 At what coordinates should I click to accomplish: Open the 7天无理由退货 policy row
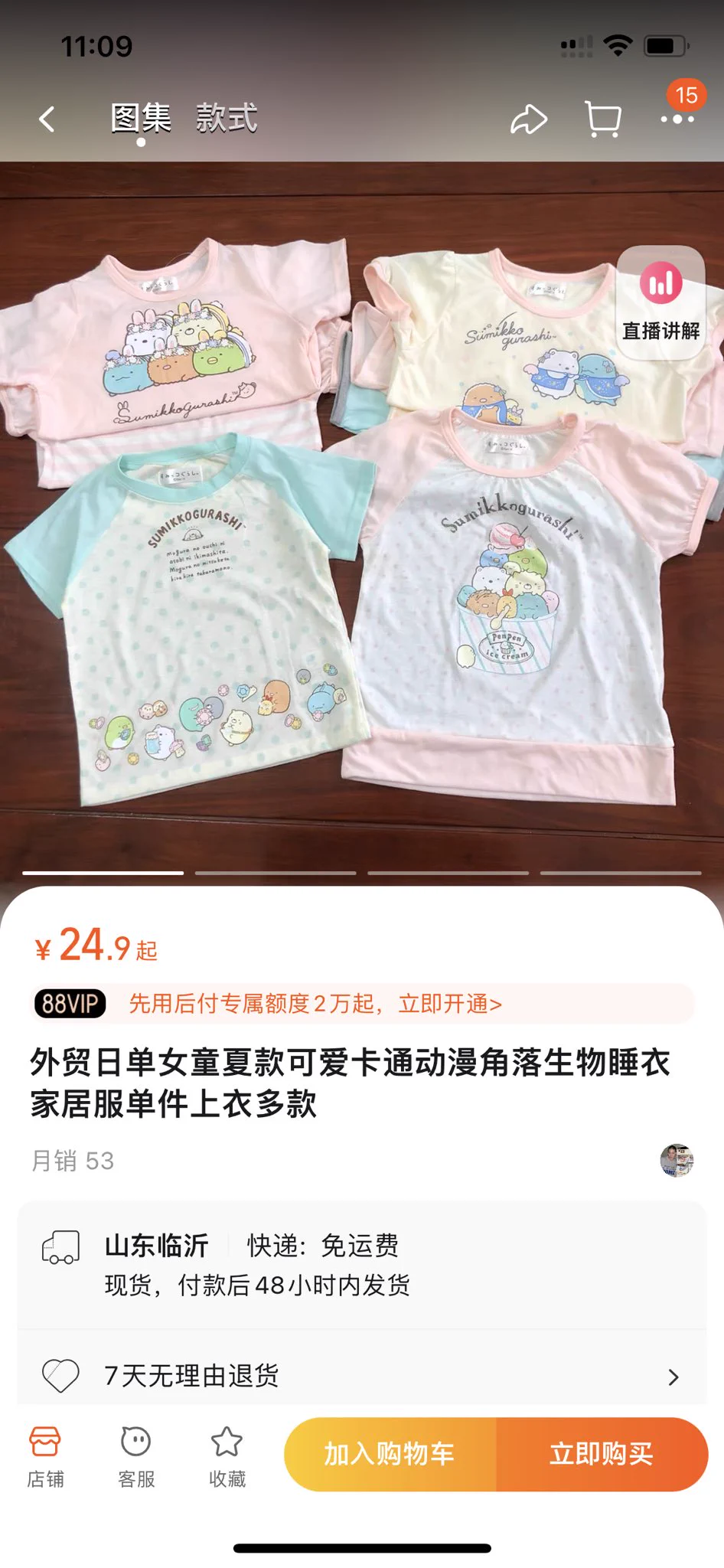pyautogui.click(x=361, y=1376)
